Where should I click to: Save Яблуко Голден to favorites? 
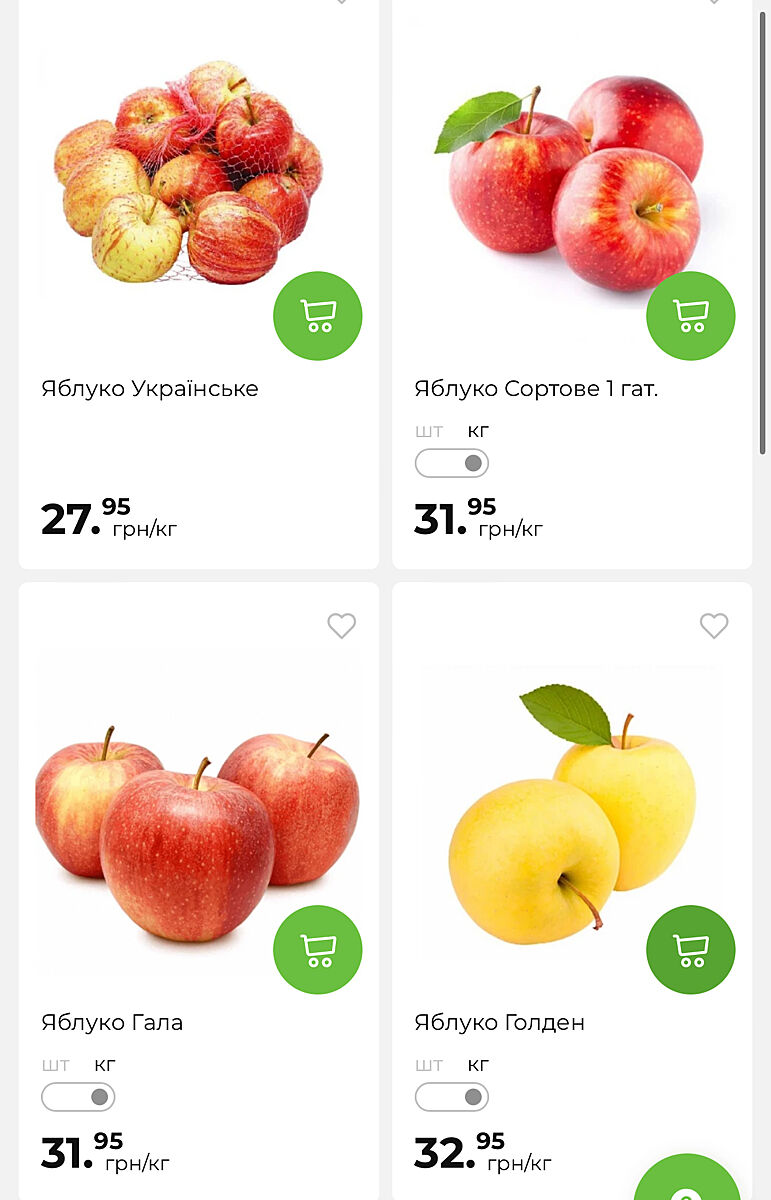click(714, 626)
